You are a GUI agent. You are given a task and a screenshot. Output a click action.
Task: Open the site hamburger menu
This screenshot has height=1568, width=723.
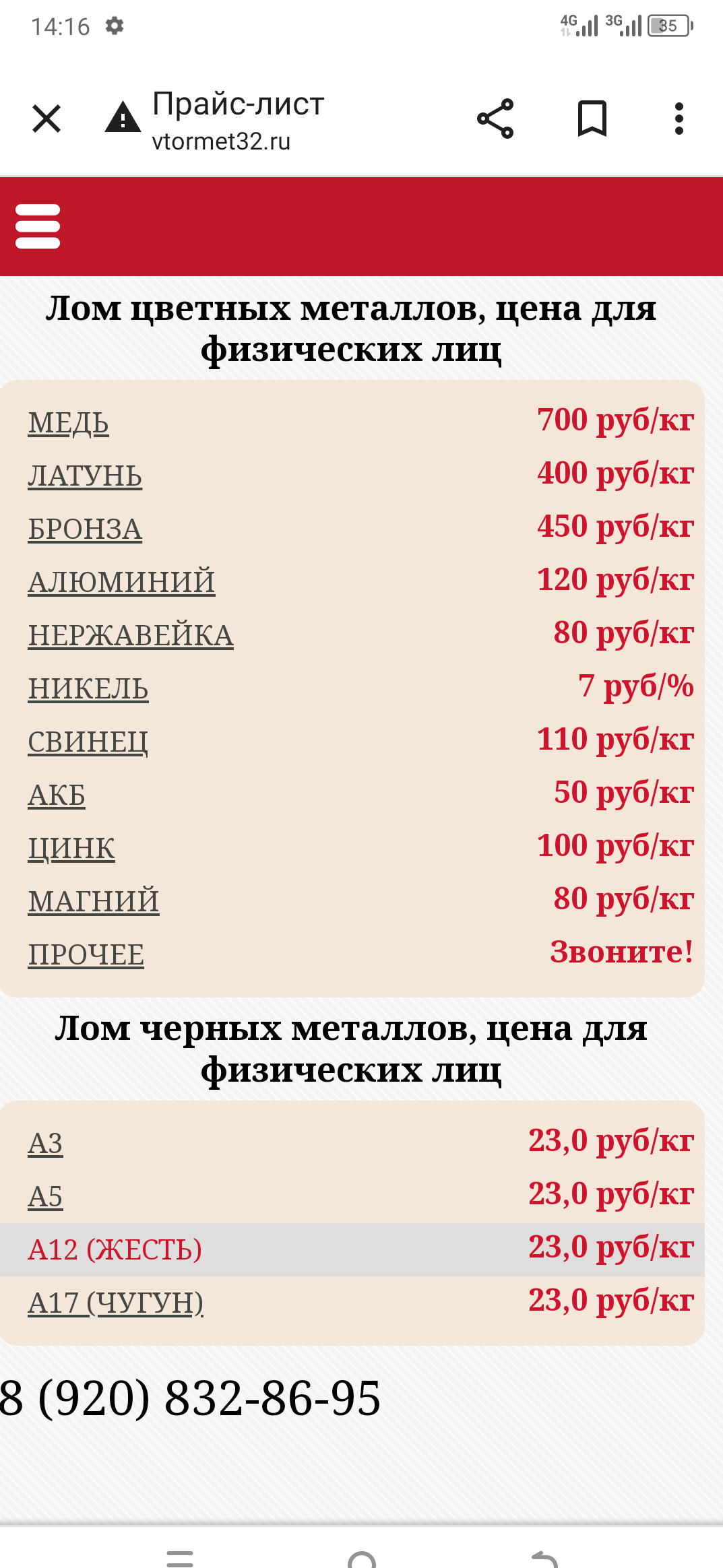tap(38, 226)
